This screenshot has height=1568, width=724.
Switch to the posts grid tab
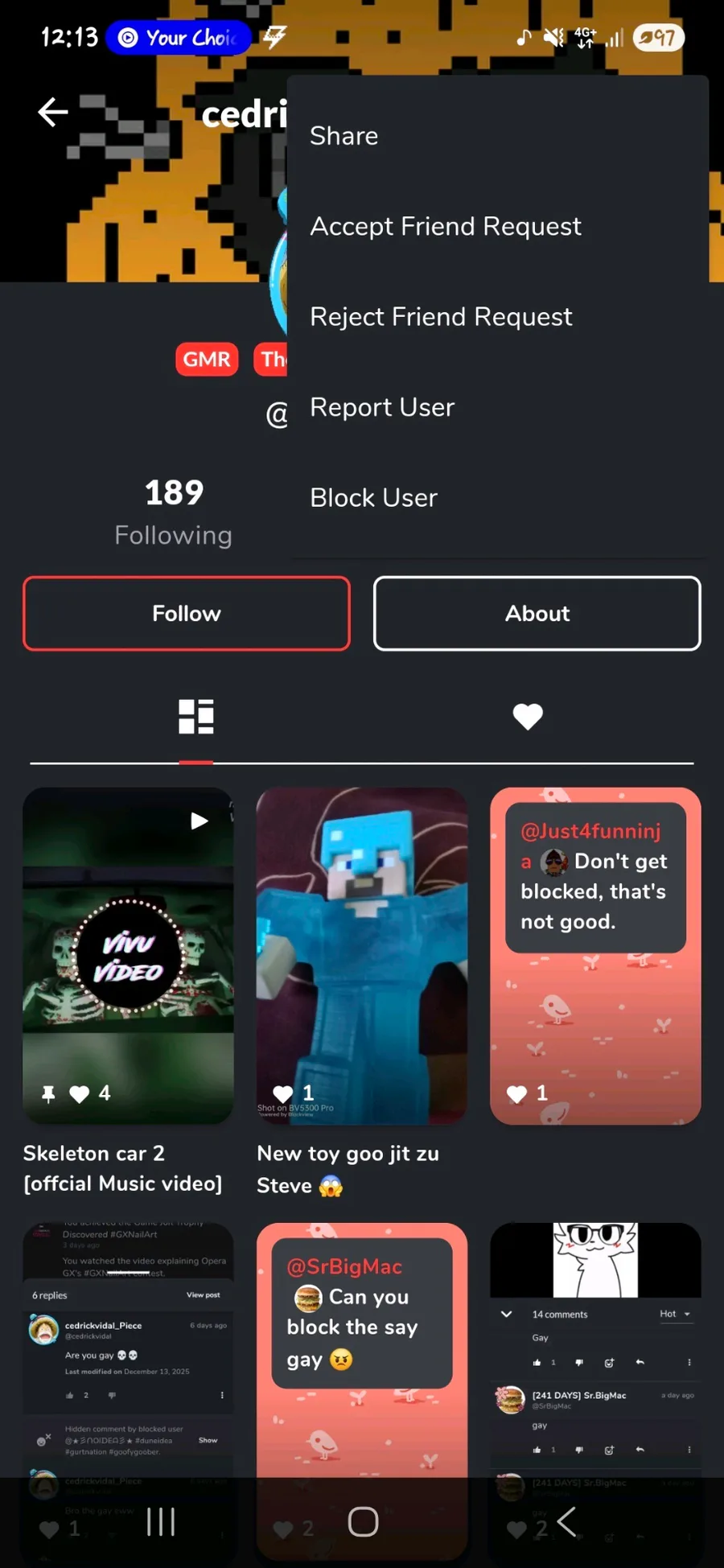pyautogui.click(x=196, y=716)
